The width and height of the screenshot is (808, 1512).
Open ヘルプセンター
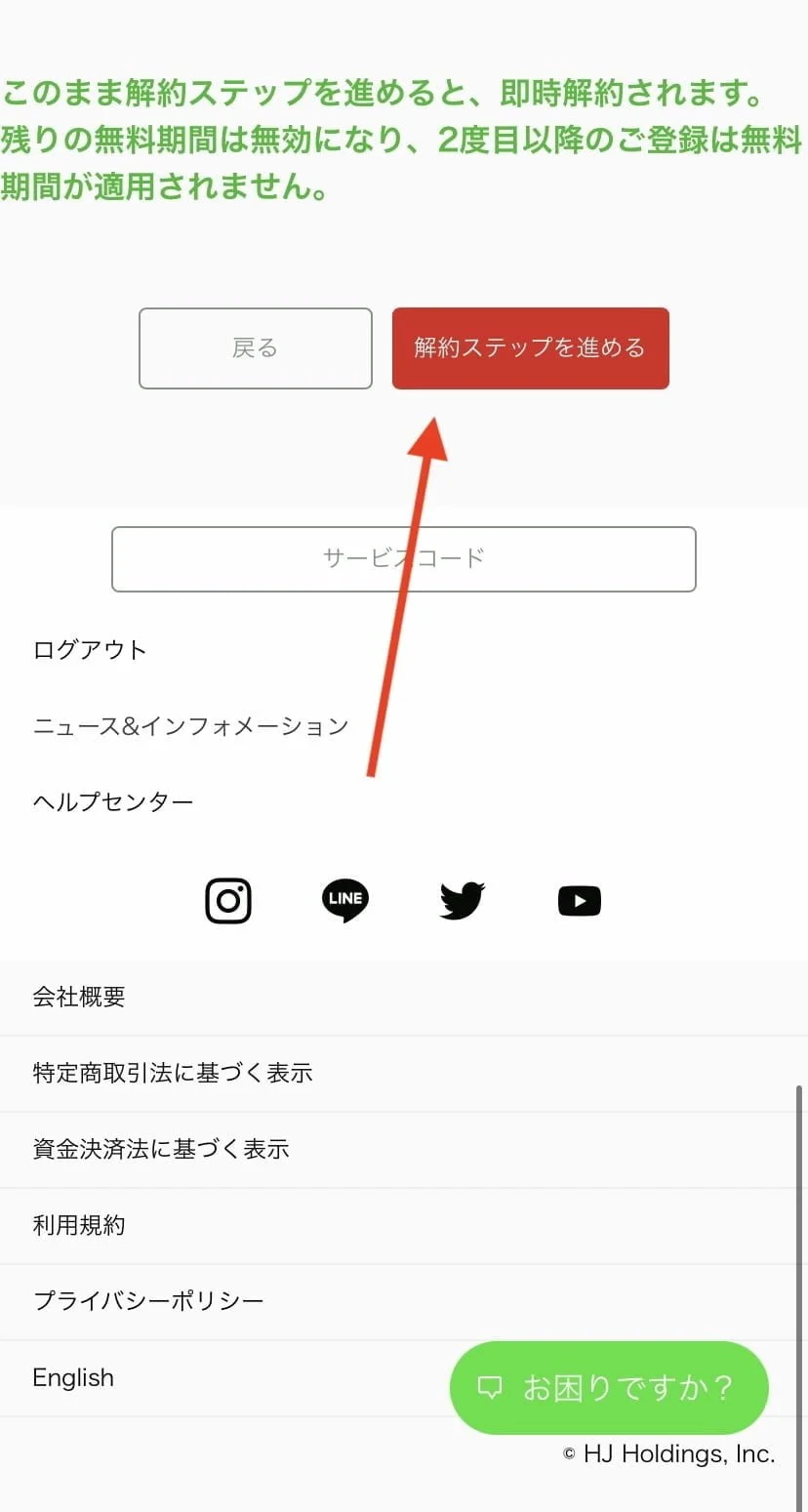[x=113, y=802]
